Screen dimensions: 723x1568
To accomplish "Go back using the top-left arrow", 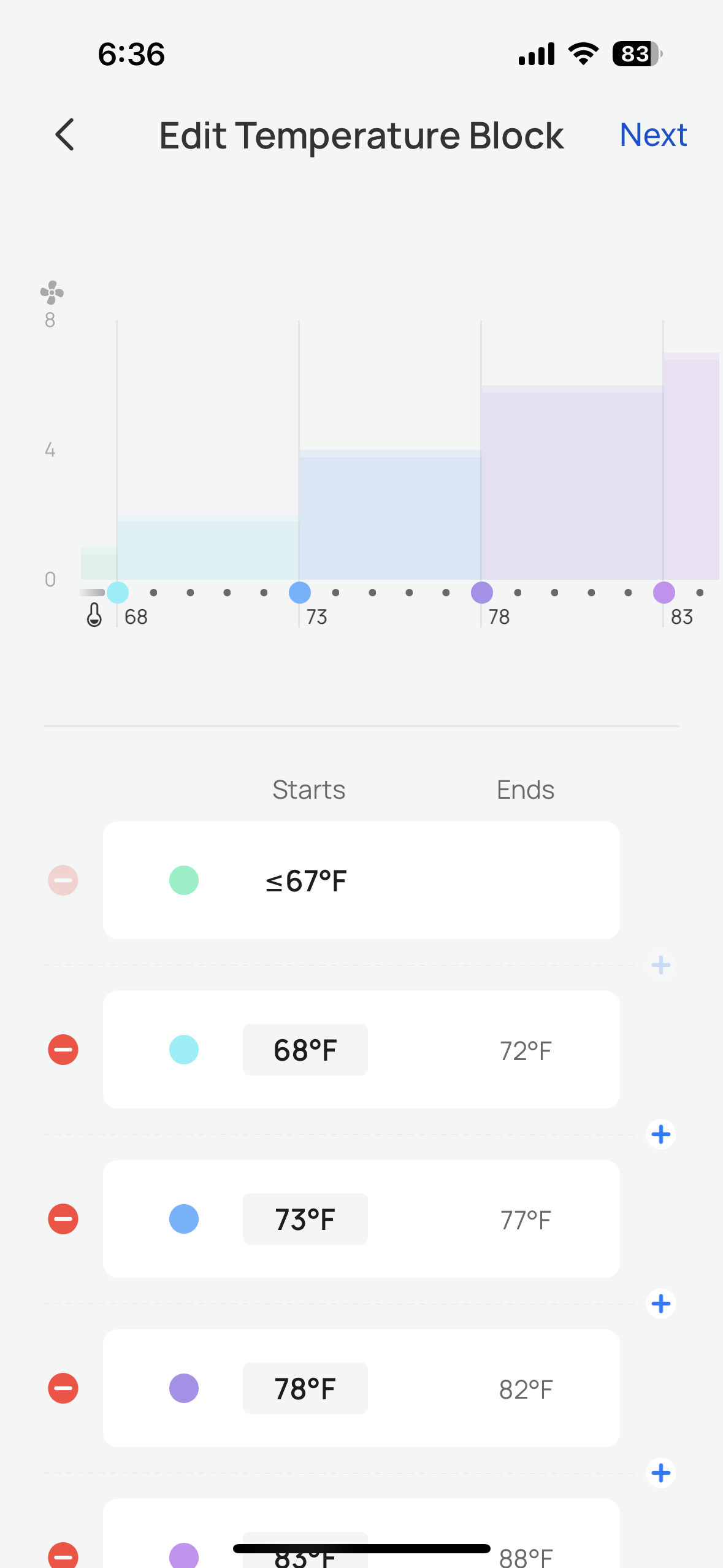I will pos(65,134).
